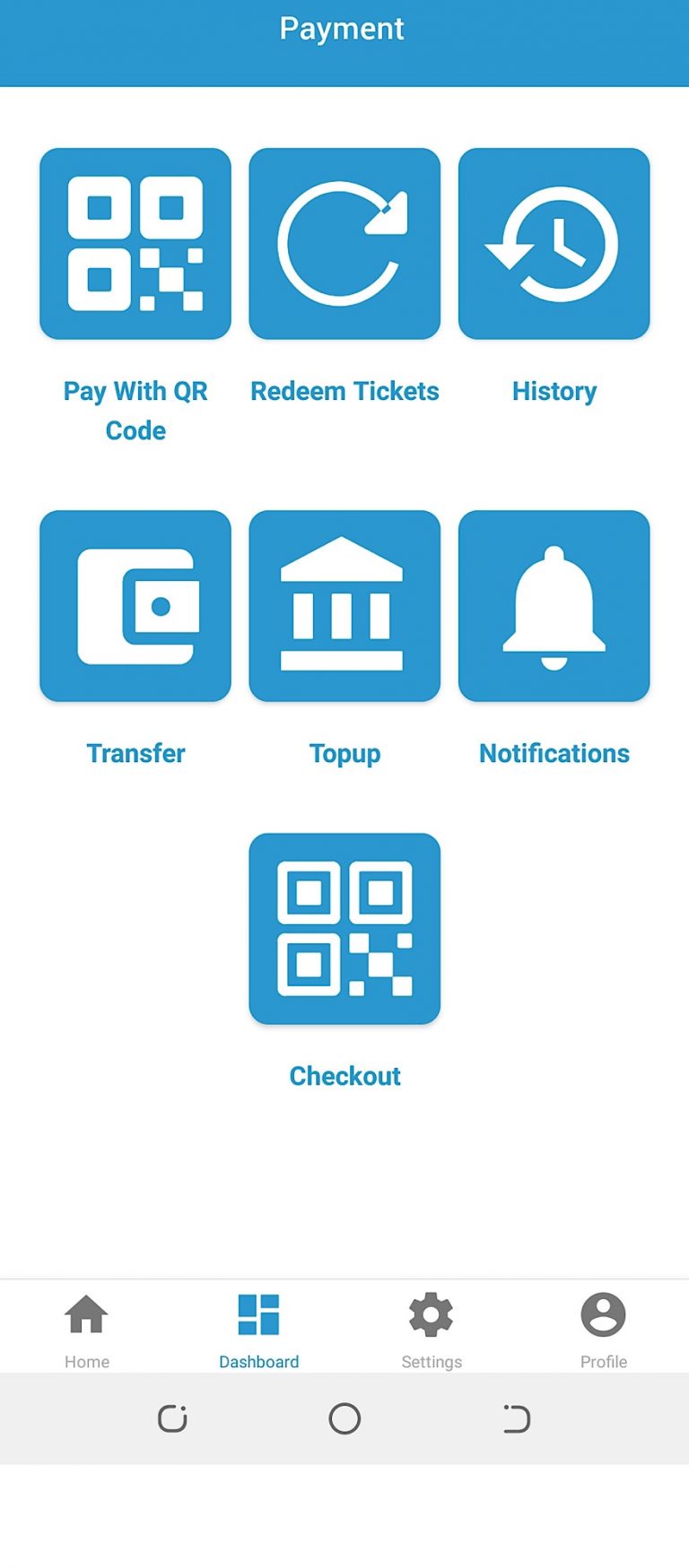Check Notifications from the bell tile
Viewport: 689px width, 1568px height.
(554, 606)
